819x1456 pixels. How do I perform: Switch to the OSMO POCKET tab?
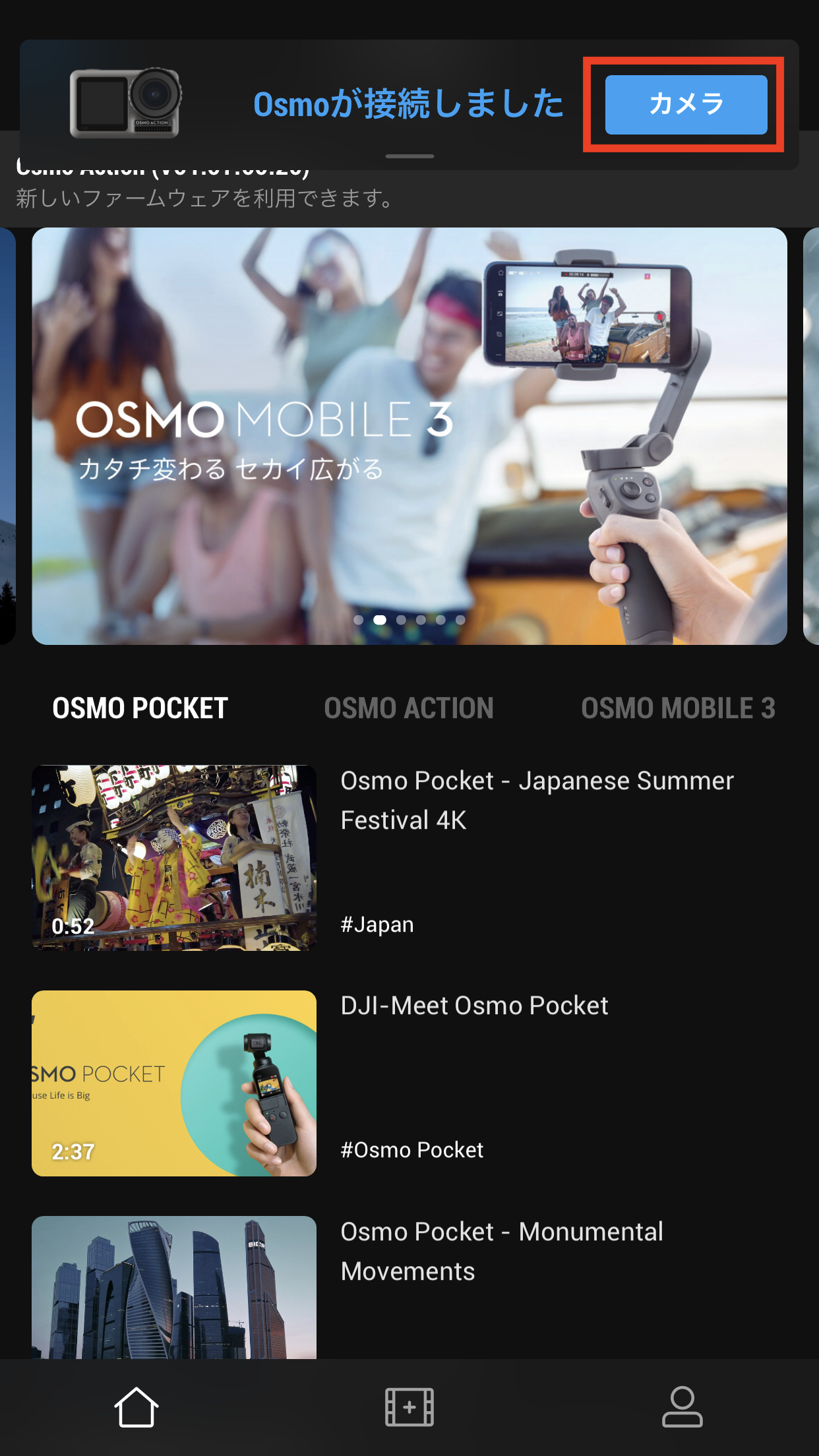[x=140, y=708]
